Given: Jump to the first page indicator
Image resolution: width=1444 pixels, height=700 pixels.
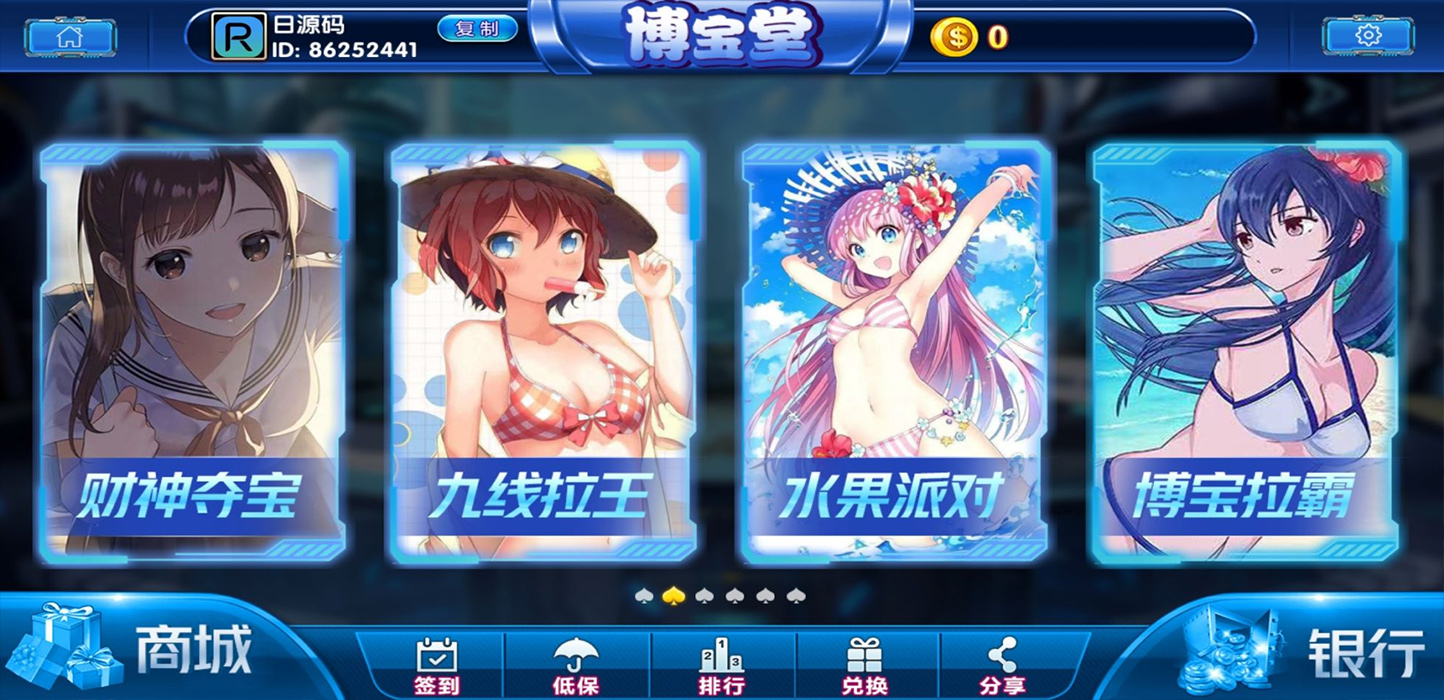Looking at the screenshot, I should [x=643, y=596].
